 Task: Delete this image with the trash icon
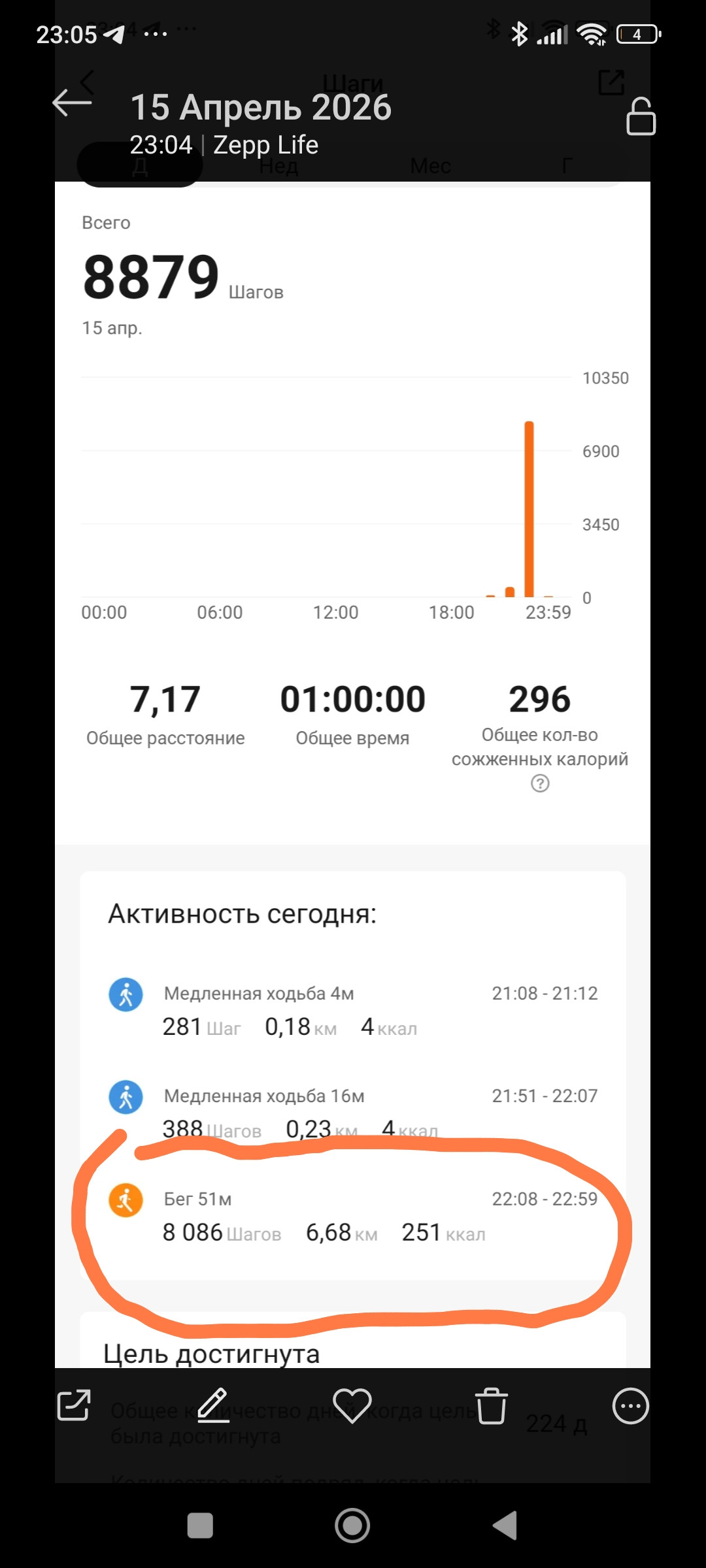pyautogui.click(x=491, y=1406)
